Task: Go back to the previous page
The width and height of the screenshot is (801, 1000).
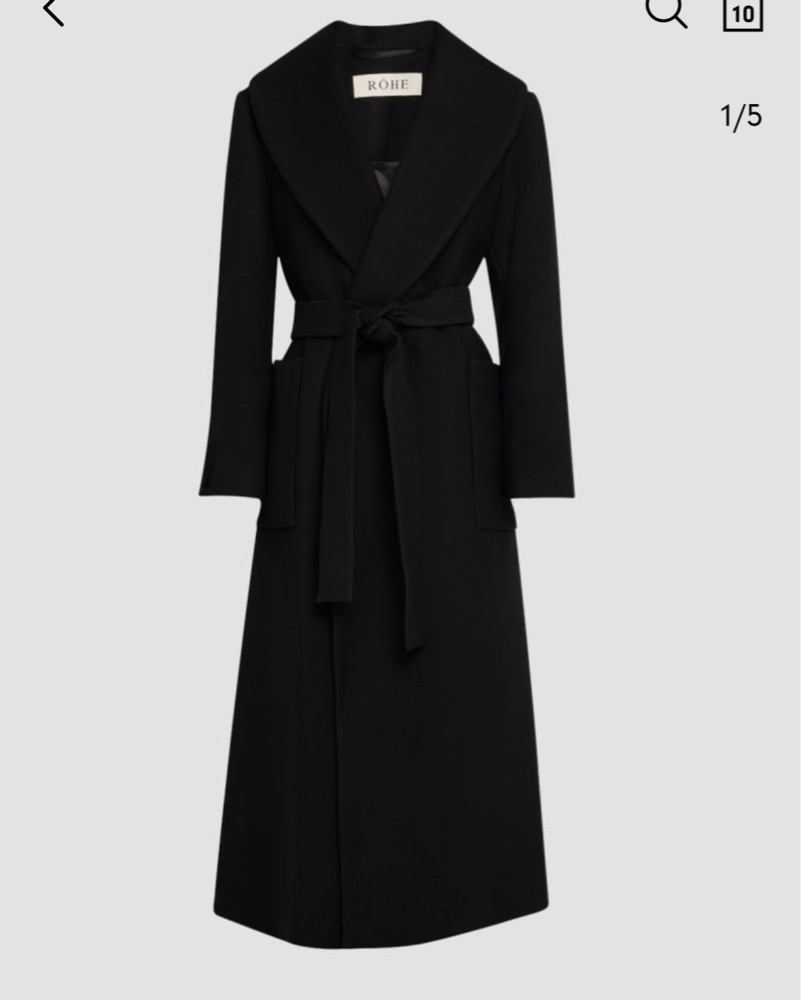Action: click(x=52, y=10)
